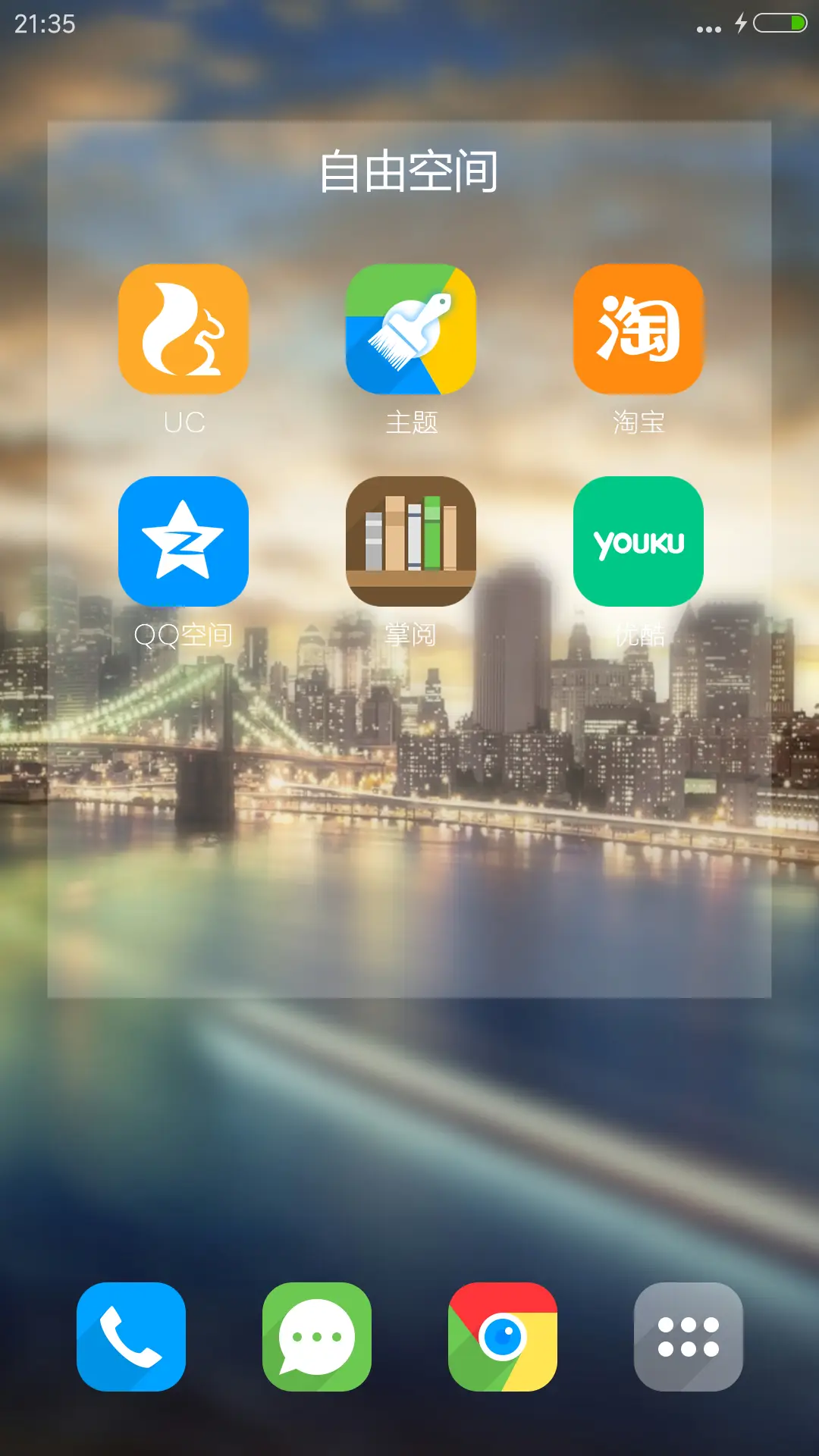
Task: Tap the battery indicator in the status bar
Action: [x=775, y=24]
